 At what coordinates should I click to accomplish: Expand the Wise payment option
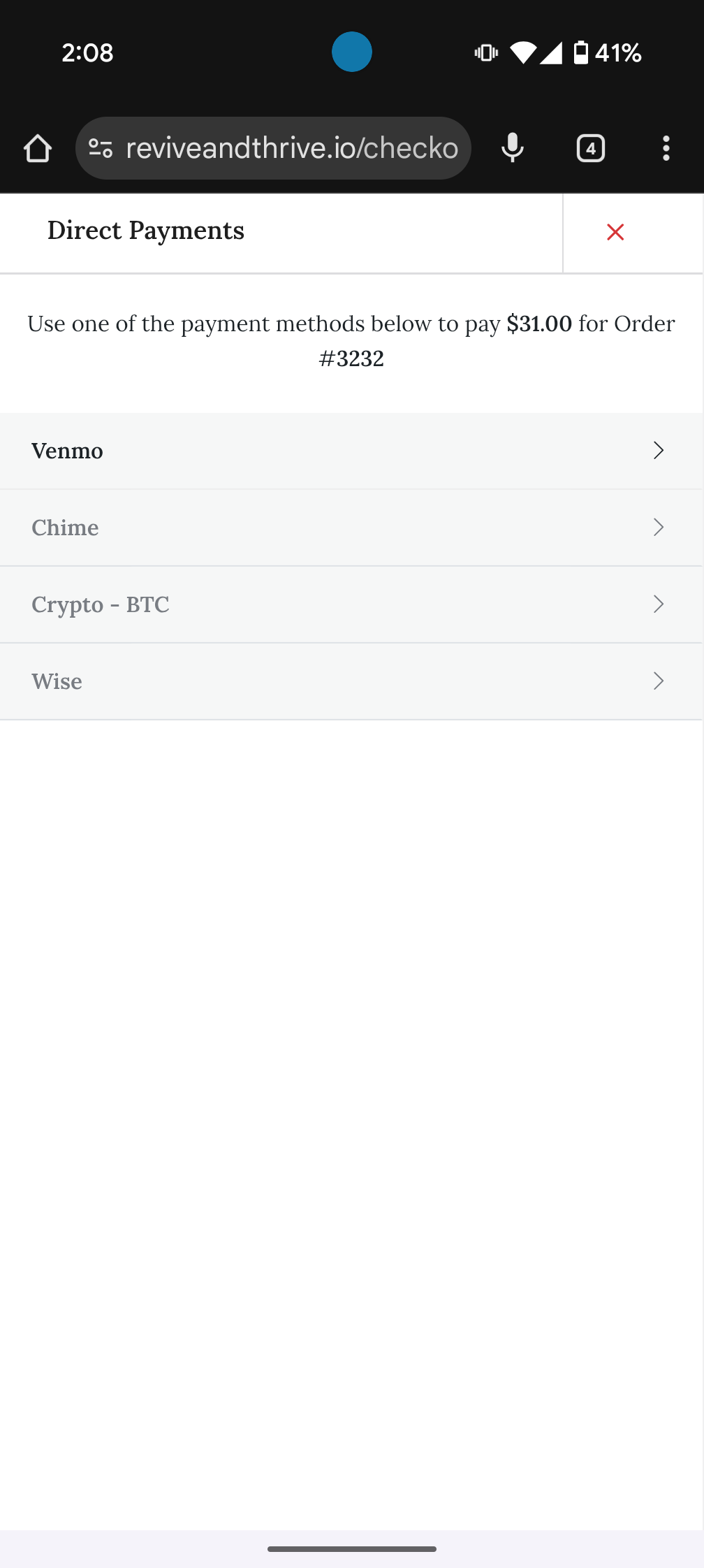351,681
